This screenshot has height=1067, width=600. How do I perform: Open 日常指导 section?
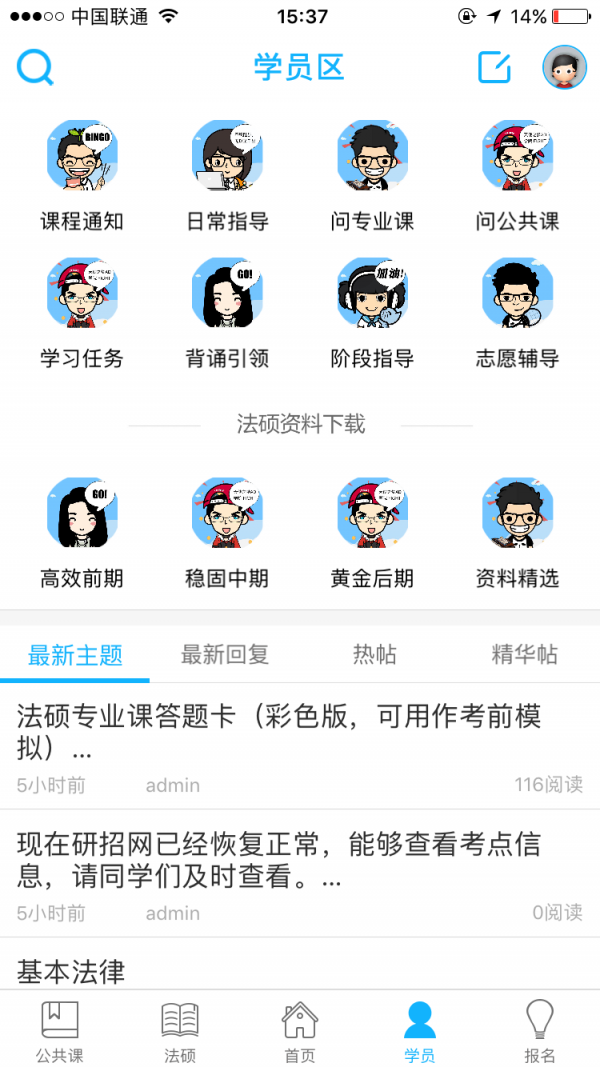[x=228, y=175]
